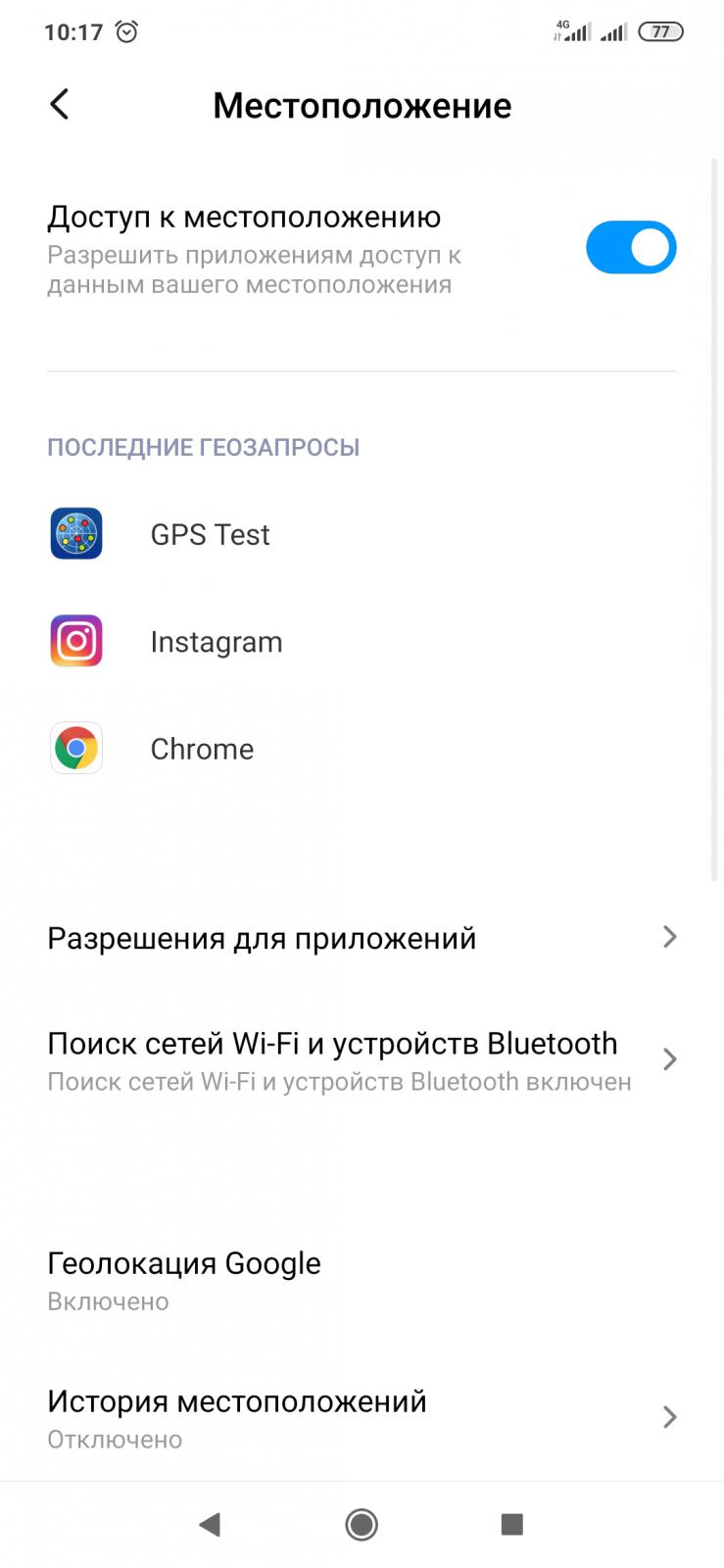
Task: Go back using the top-left arrow
Action: 60,104
